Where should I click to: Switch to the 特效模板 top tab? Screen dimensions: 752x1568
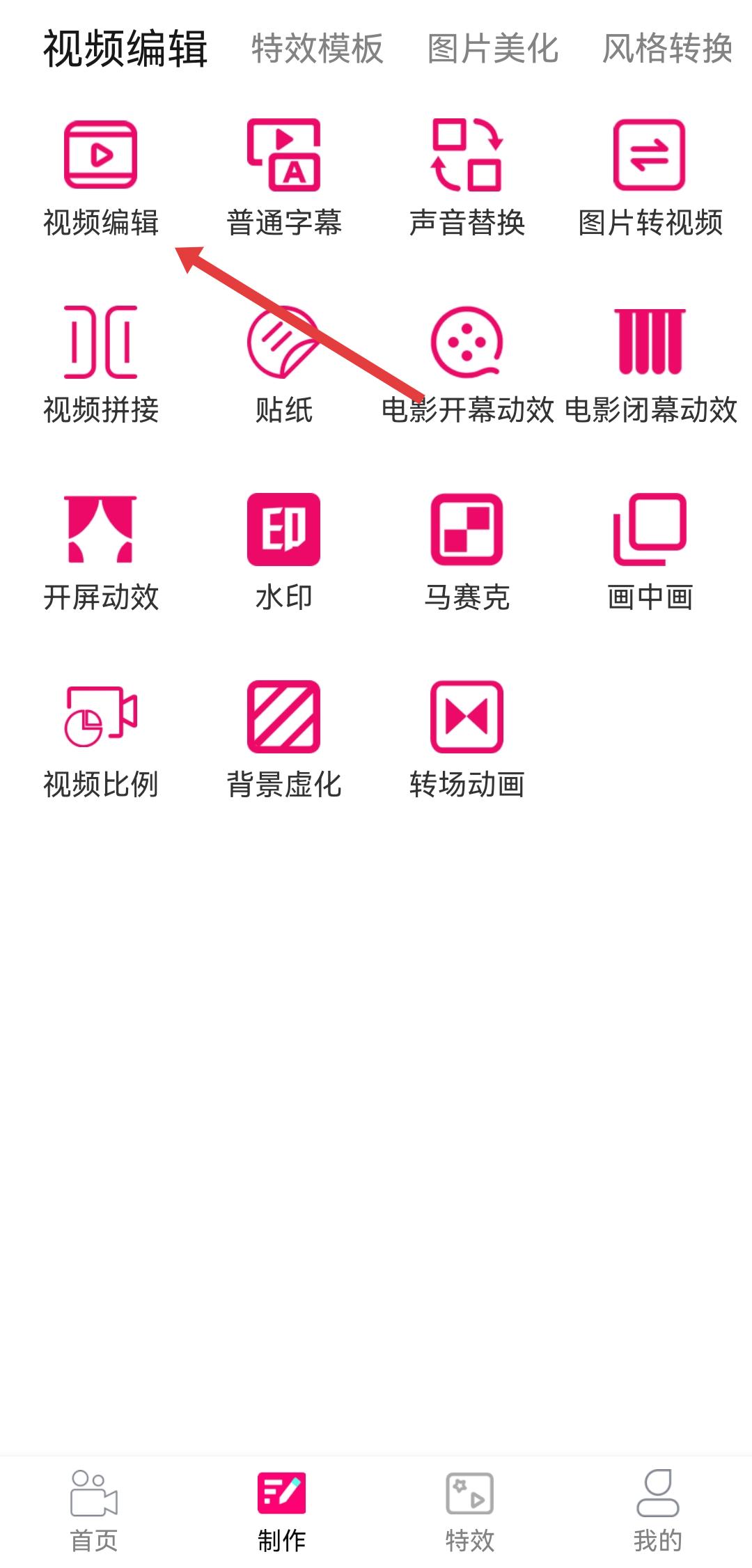click(x=317, y=49)
